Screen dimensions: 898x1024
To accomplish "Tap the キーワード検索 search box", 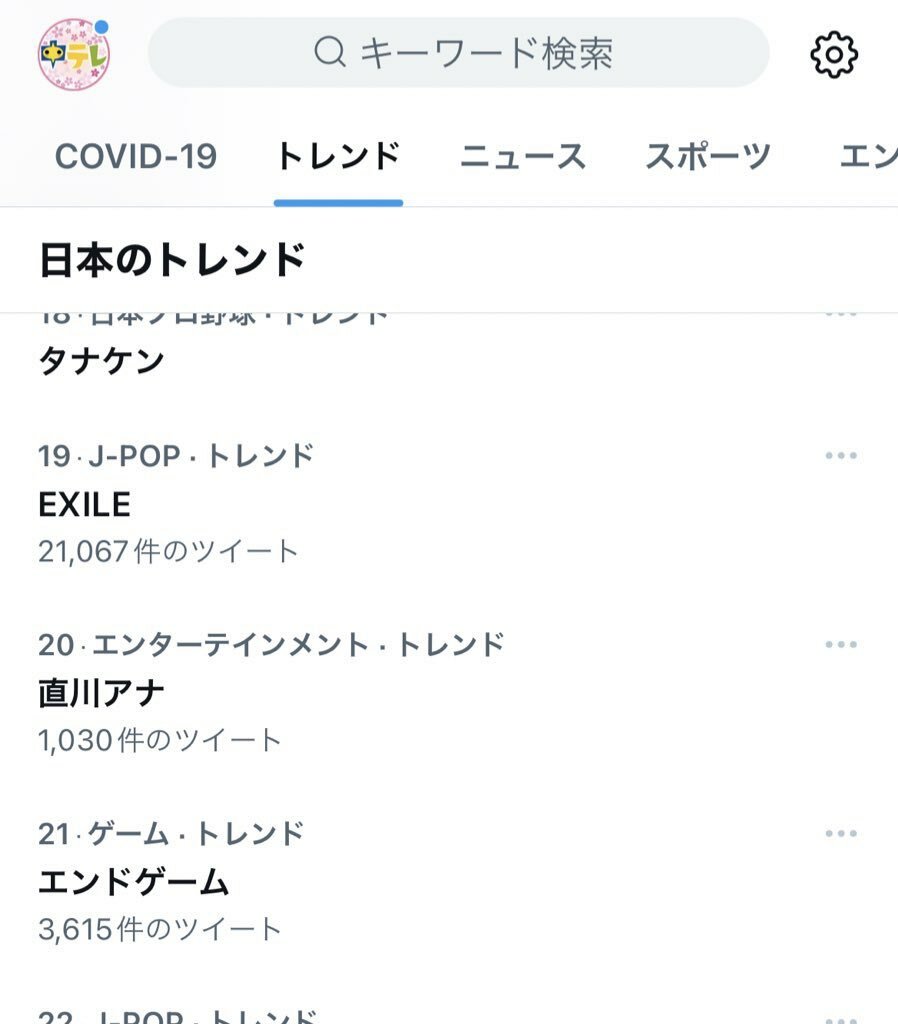I will (459, 52).
